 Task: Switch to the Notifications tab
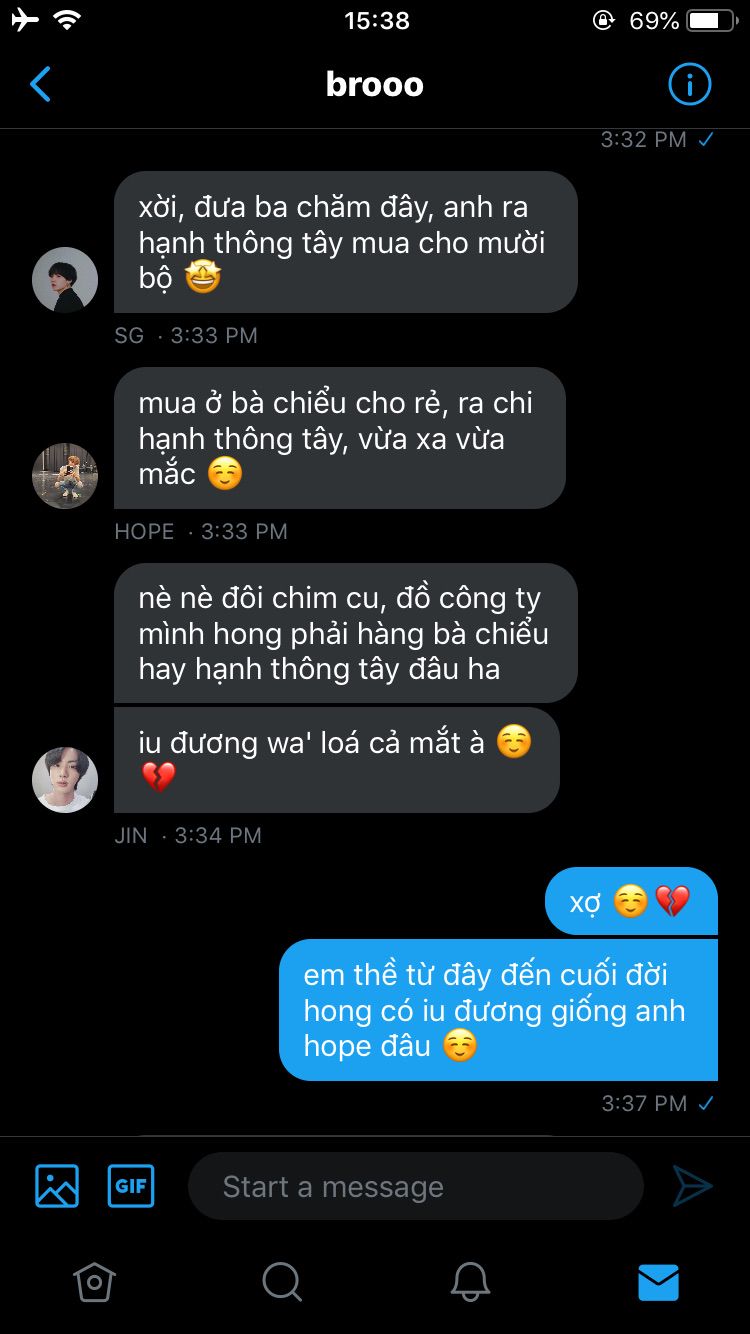pyautogui.click(x=470, y=1281)
